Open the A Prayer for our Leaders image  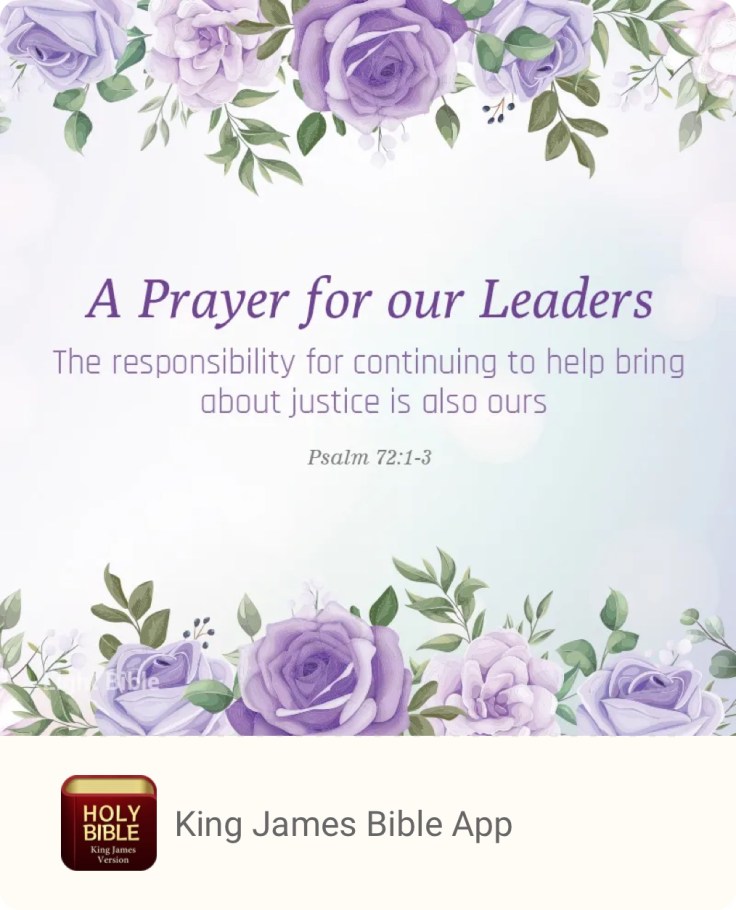(x=368, y=368)
